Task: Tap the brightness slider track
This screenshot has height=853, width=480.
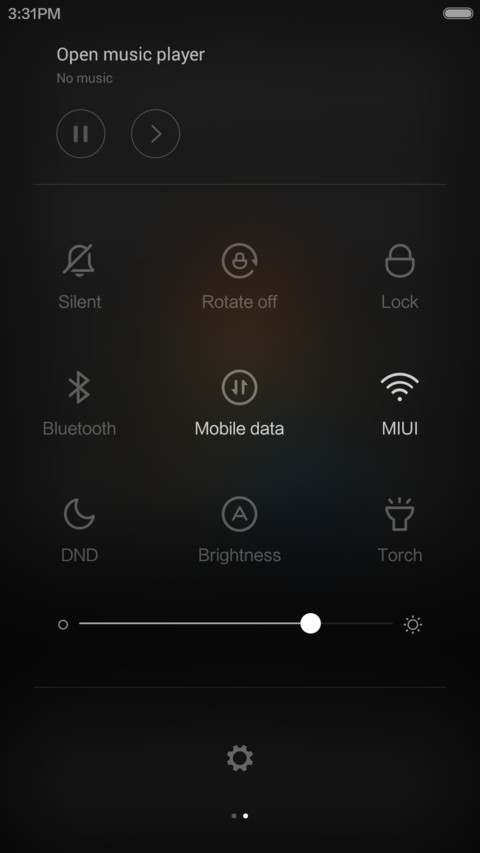Action: pyautogui.click(x=236, y=623)
